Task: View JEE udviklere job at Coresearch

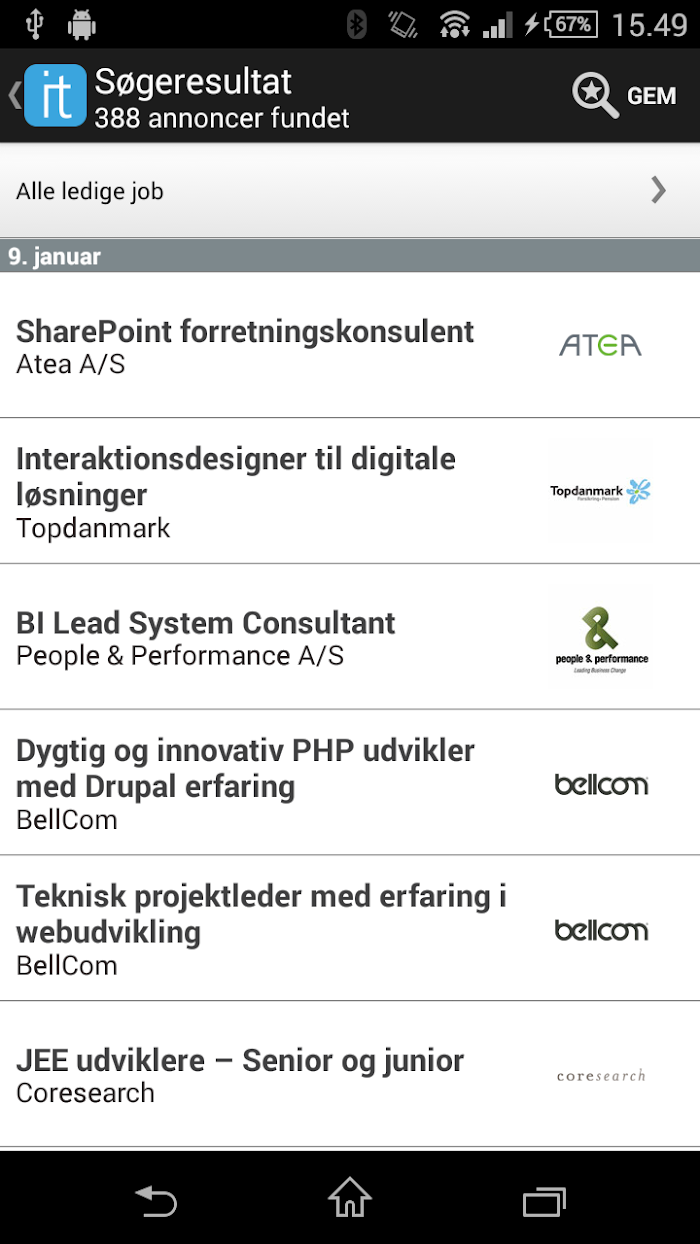Action: click(350, 1075)
